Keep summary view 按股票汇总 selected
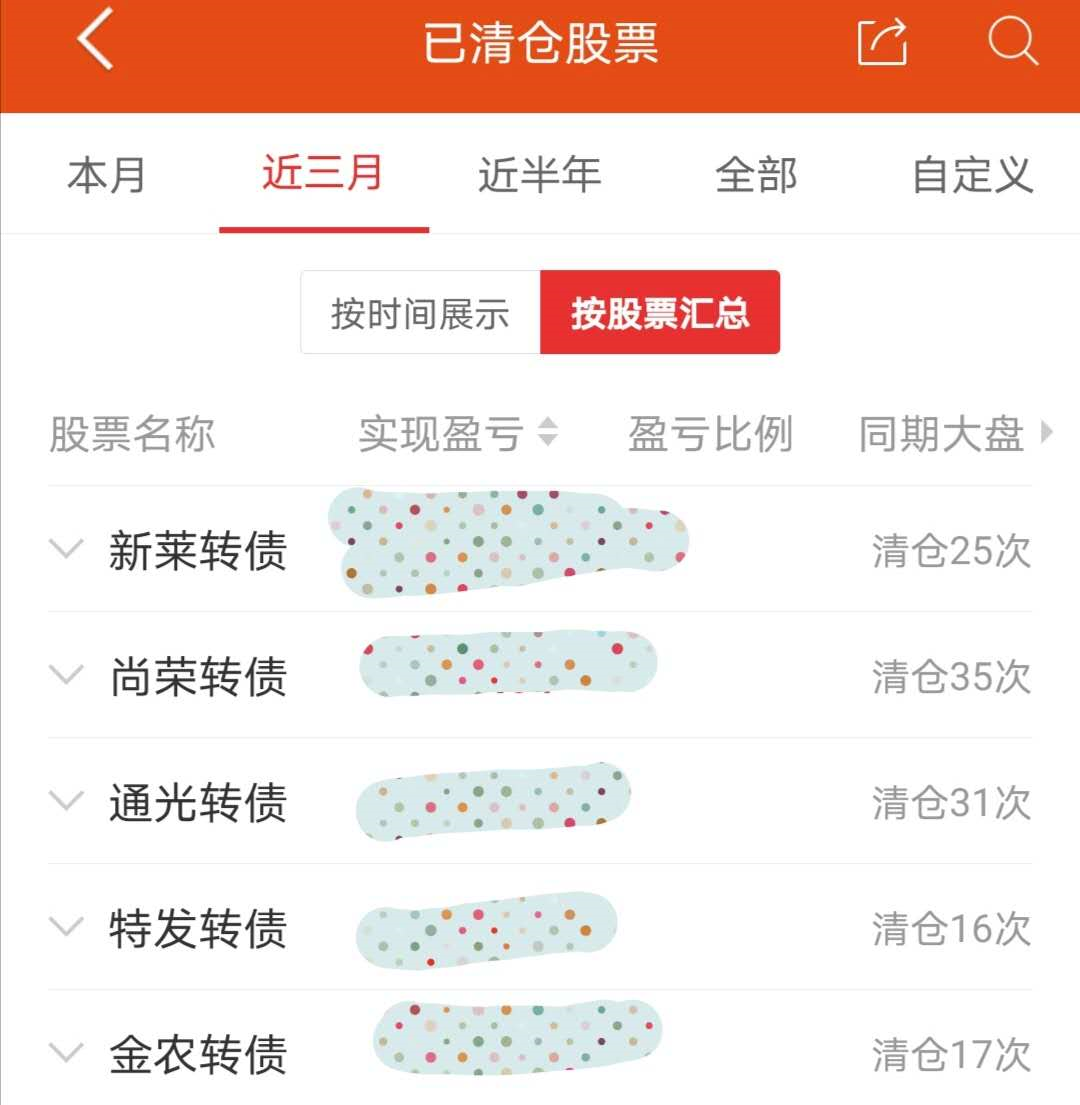Image resolution: width=1080 pixels, height=1105 pixels. (x=660, y=312)
